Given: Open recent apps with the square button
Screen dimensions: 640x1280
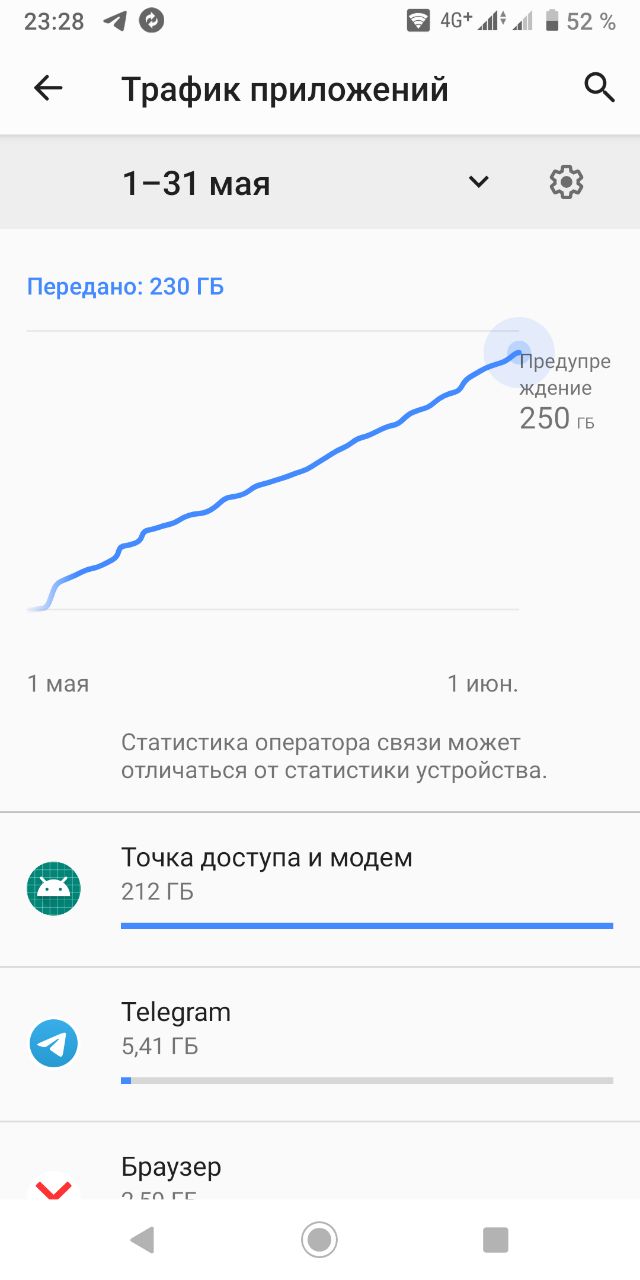Looking at the screenshot, I should coord(495,1240).
